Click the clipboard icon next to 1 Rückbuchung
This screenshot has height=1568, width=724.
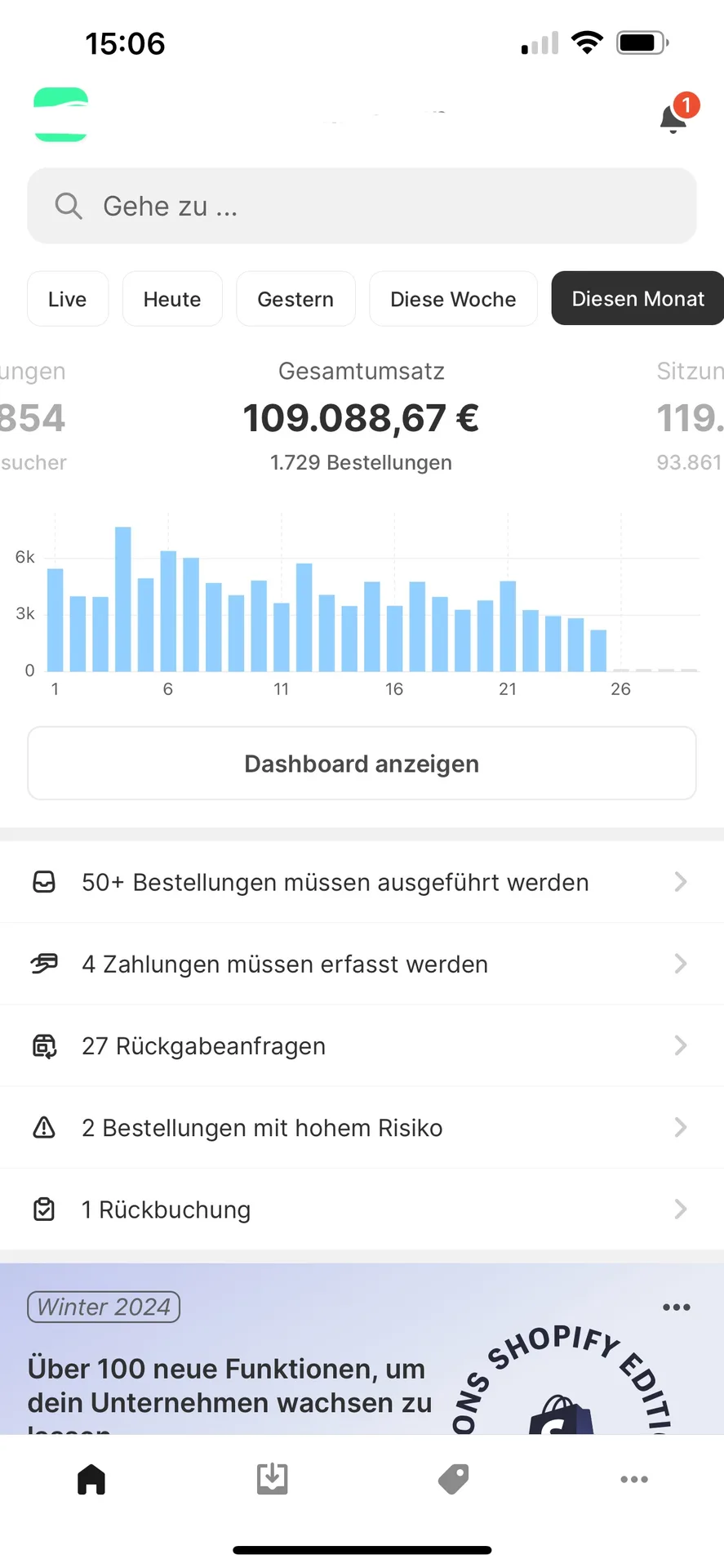44,1209
